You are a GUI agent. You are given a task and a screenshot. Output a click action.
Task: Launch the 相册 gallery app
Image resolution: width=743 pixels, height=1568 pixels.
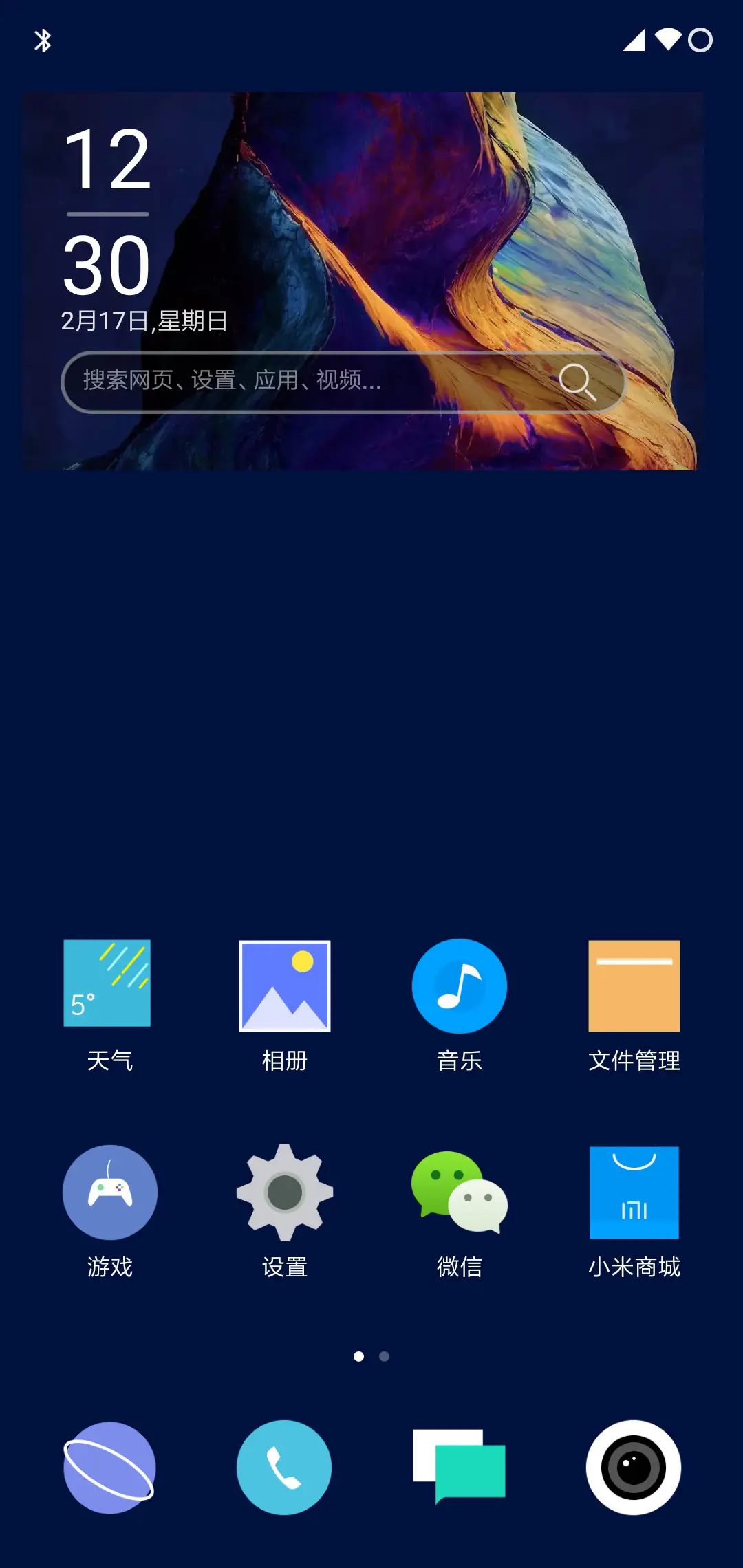285,985
